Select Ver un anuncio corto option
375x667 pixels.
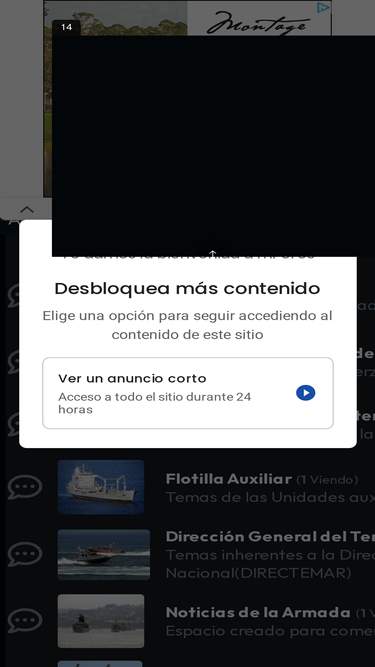(x=188, y=393)
